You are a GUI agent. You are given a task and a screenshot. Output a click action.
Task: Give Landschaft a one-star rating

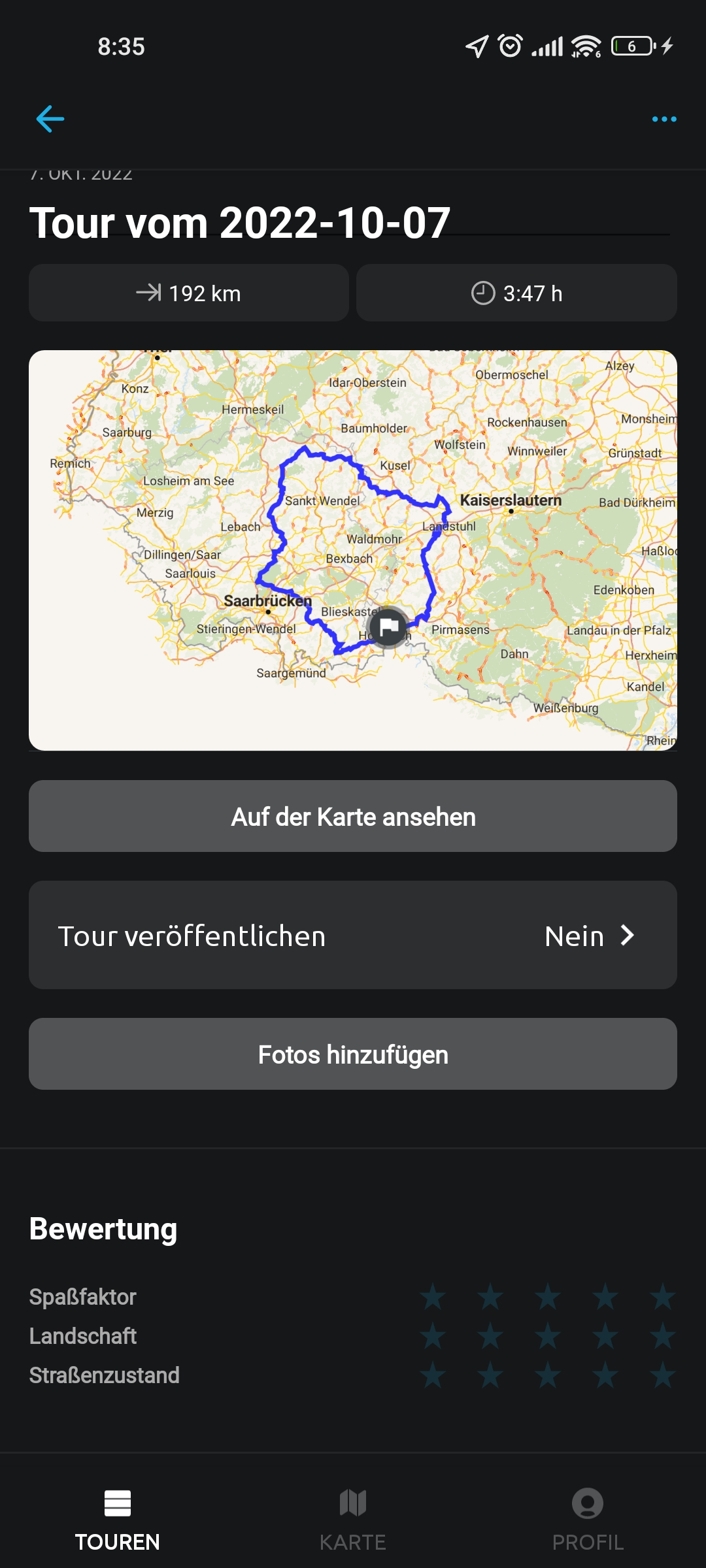click(x=433, y=1336)
